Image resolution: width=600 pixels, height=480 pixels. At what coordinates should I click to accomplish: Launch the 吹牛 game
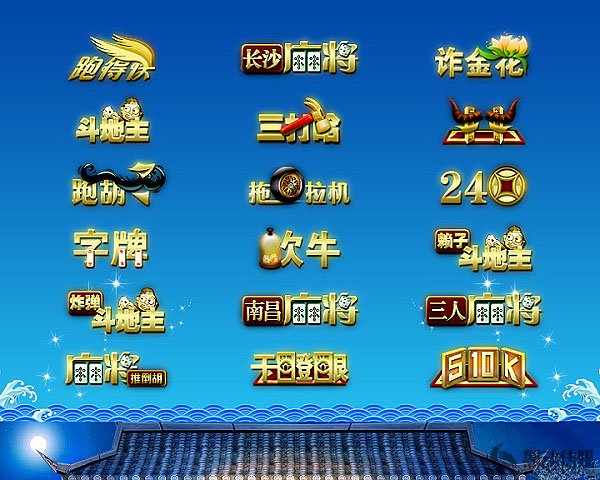coord(300,248)
